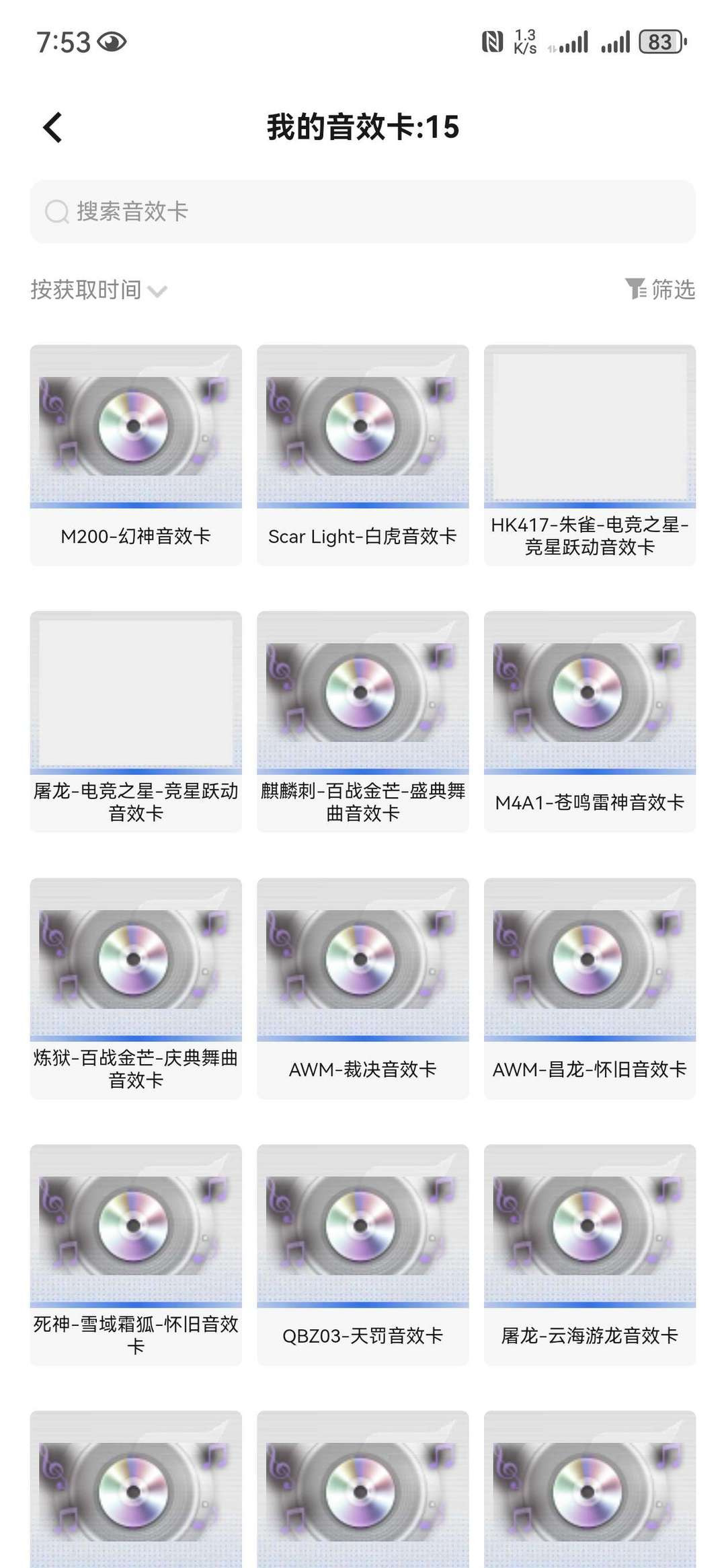Open the M200-幻神音效卡 card

point(136,455)
